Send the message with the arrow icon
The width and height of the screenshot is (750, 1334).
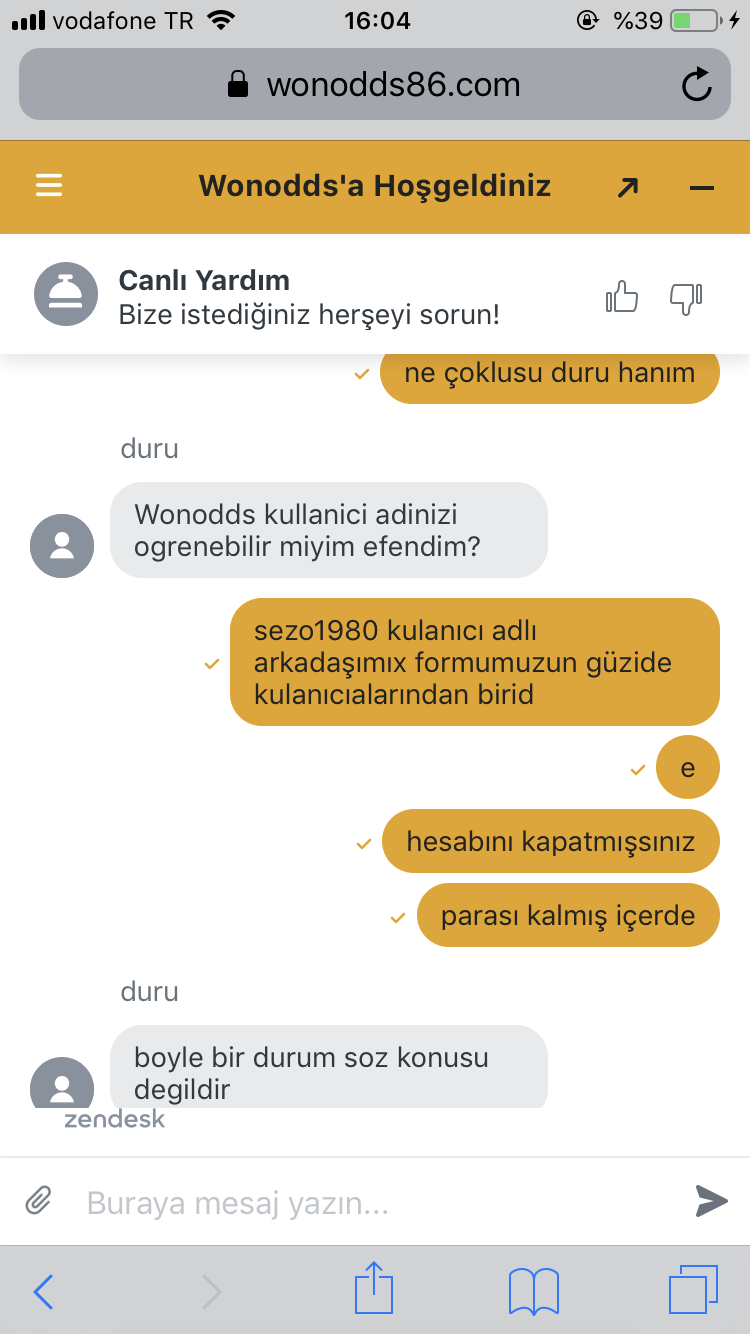[x=711, y=1201]
